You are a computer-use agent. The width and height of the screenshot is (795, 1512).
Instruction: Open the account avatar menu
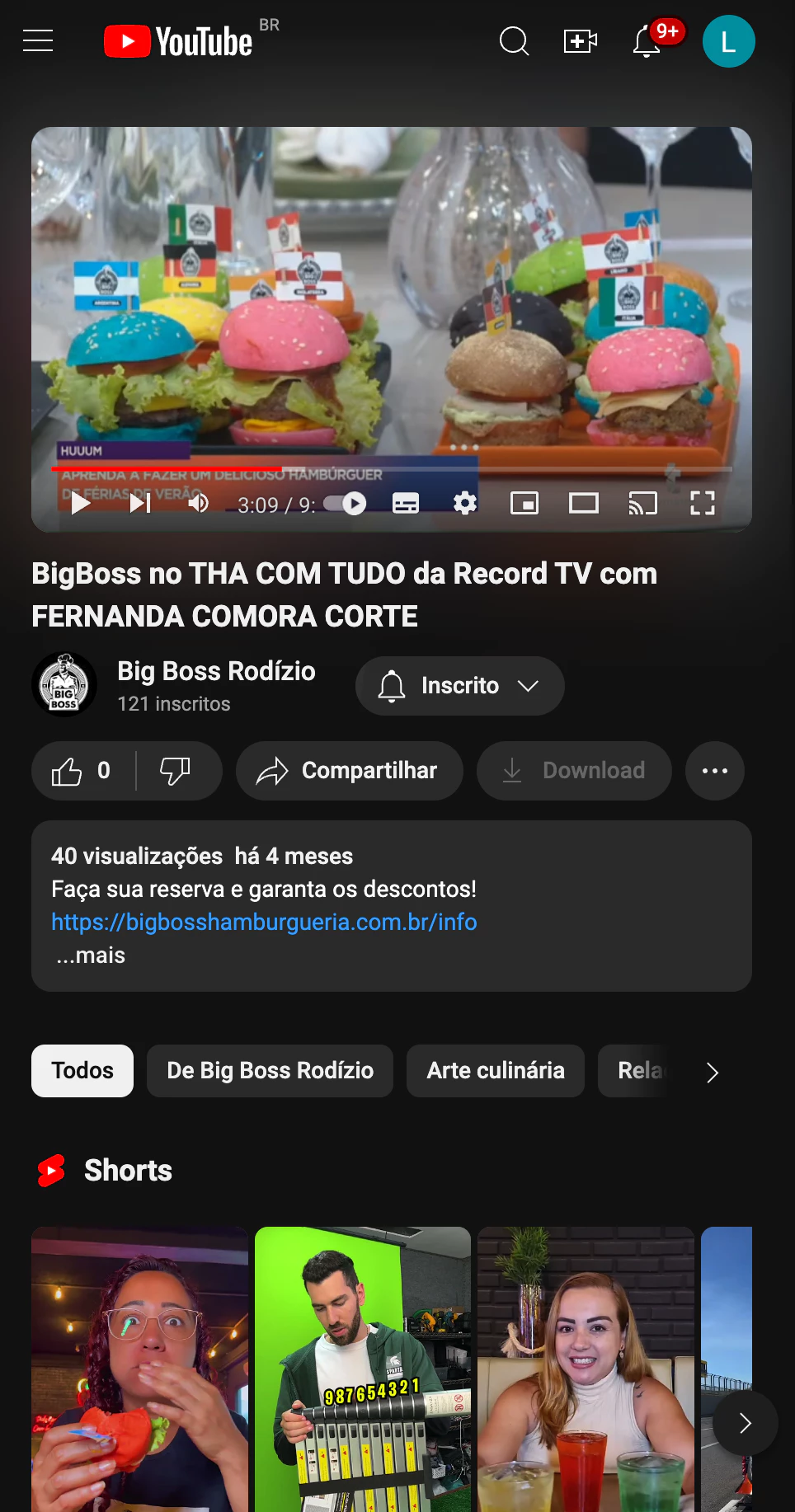728,41
